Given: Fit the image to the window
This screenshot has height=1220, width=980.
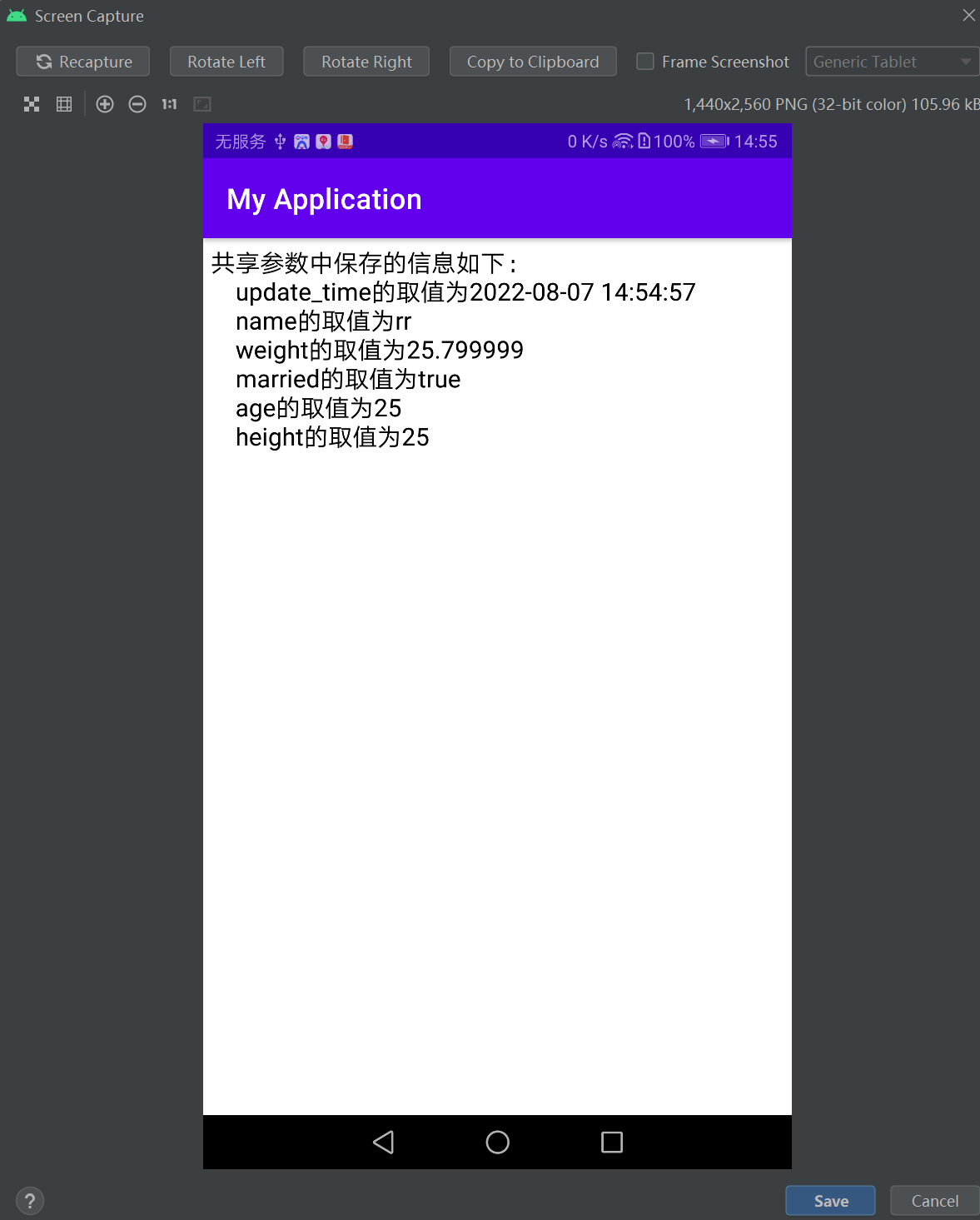Looking at the screenshot, I should [x=202, y=104].
